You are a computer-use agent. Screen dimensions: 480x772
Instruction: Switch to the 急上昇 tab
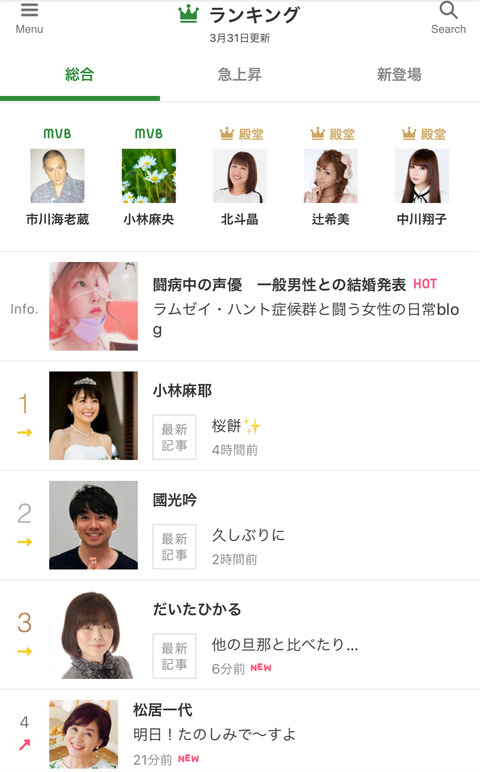click(240, 75)
